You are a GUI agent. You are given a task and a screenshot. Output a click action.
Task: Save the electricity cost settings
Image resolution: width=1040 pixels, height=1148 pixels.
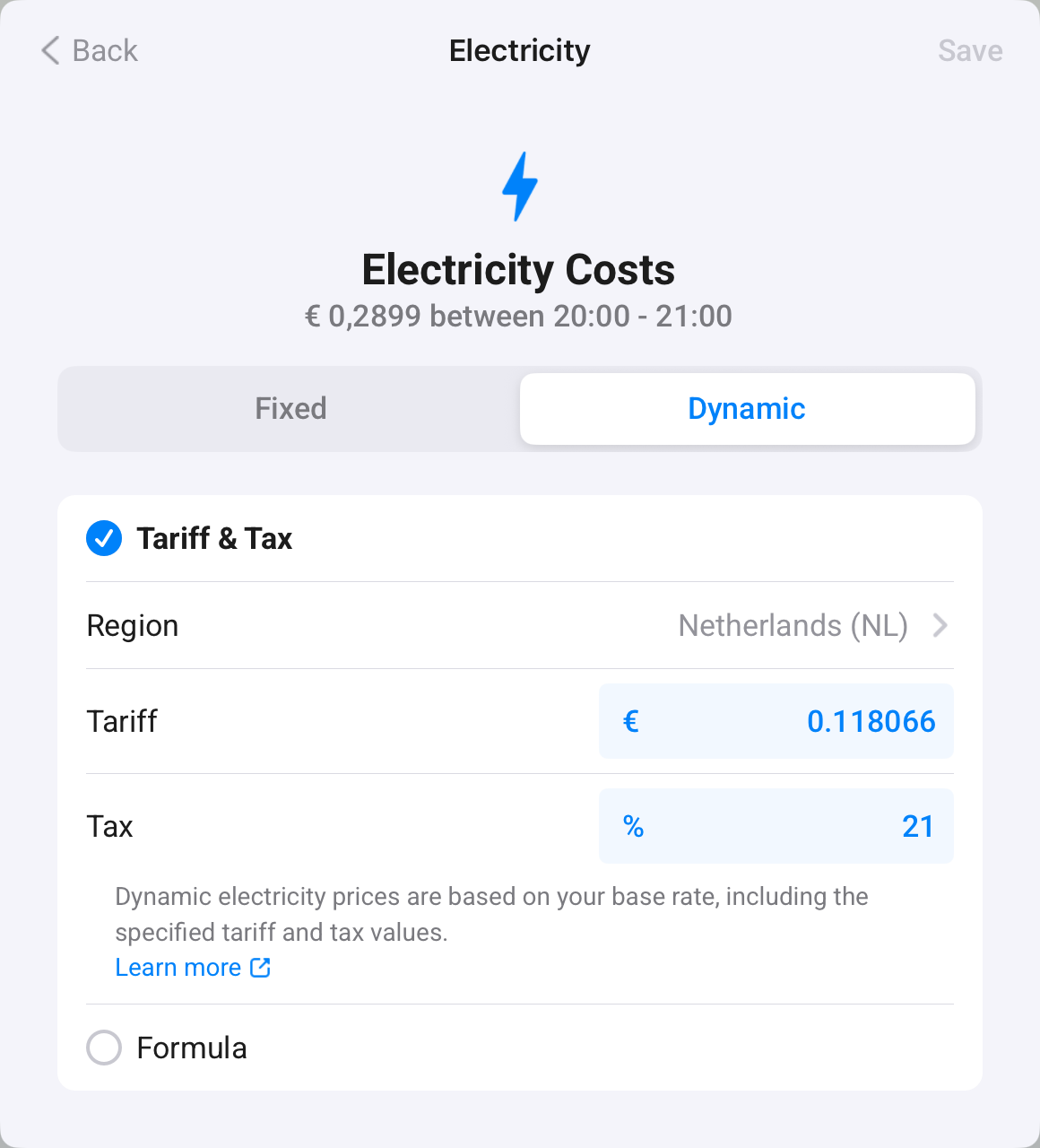(x=969, y=51)
